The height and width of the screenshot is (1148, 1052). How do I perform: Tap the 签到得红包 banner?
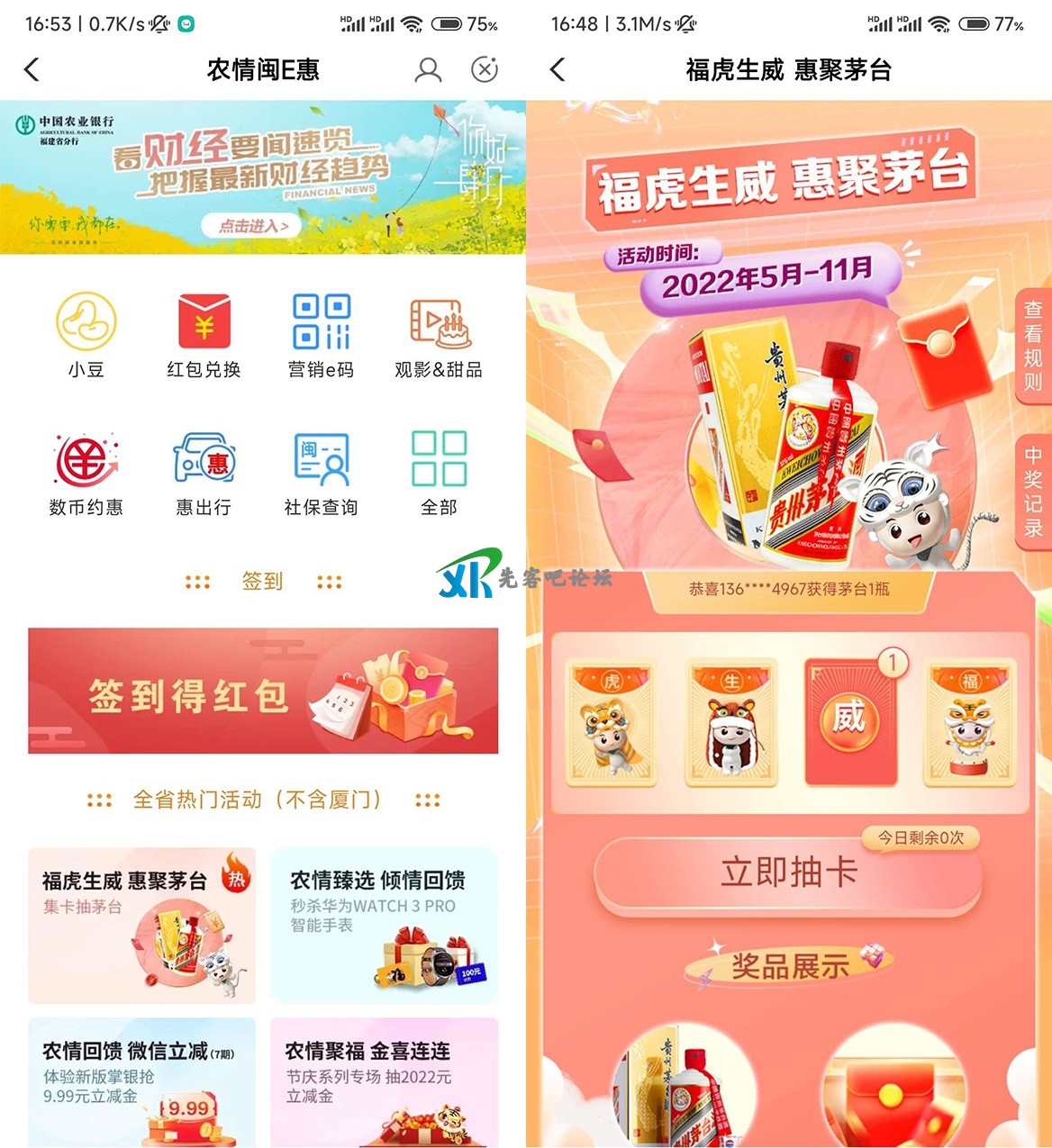[x=263, y=691]
